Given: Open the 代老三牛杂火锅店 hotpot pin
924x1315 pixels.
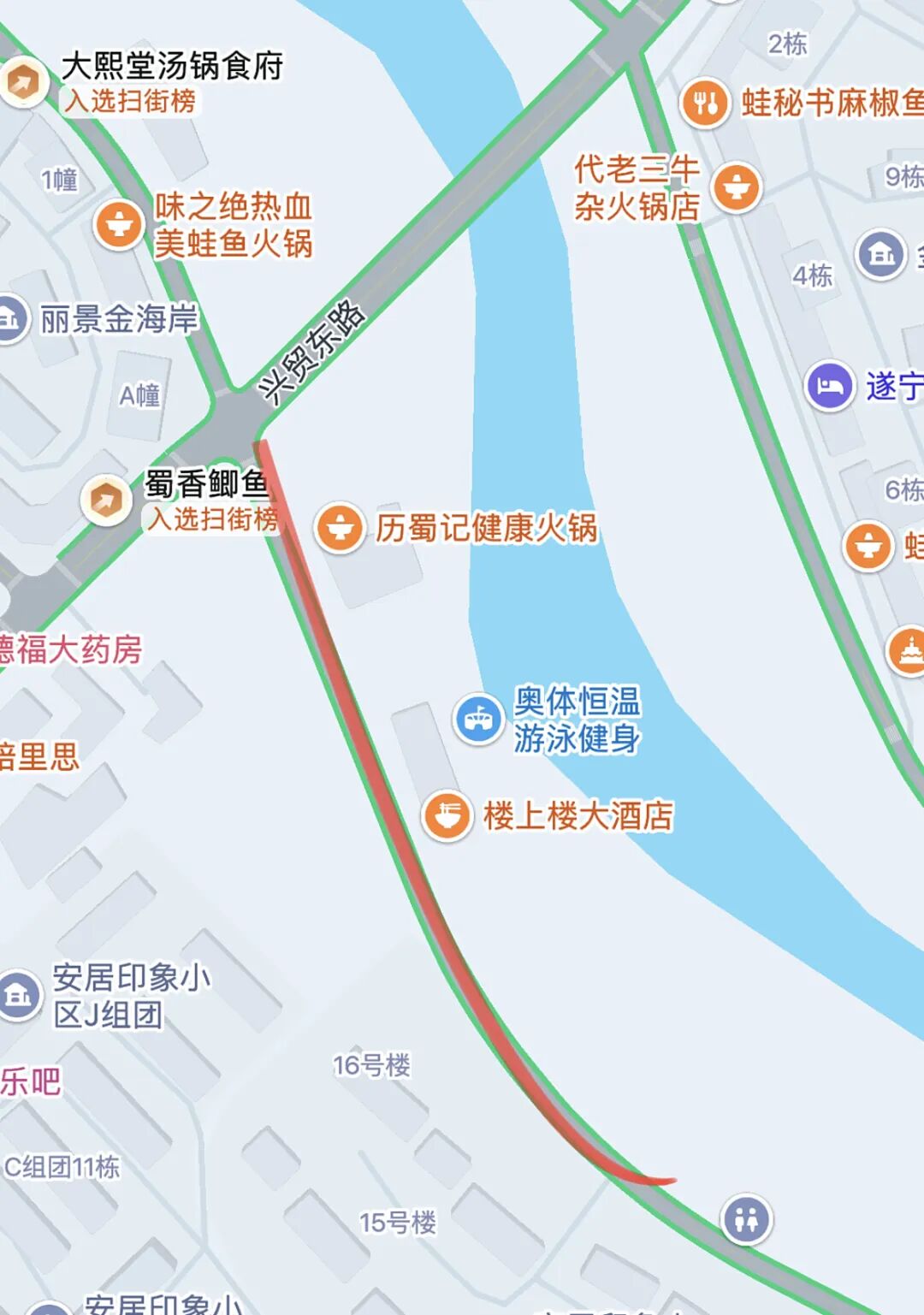Looking at the screenshot, I should point(737,187).
